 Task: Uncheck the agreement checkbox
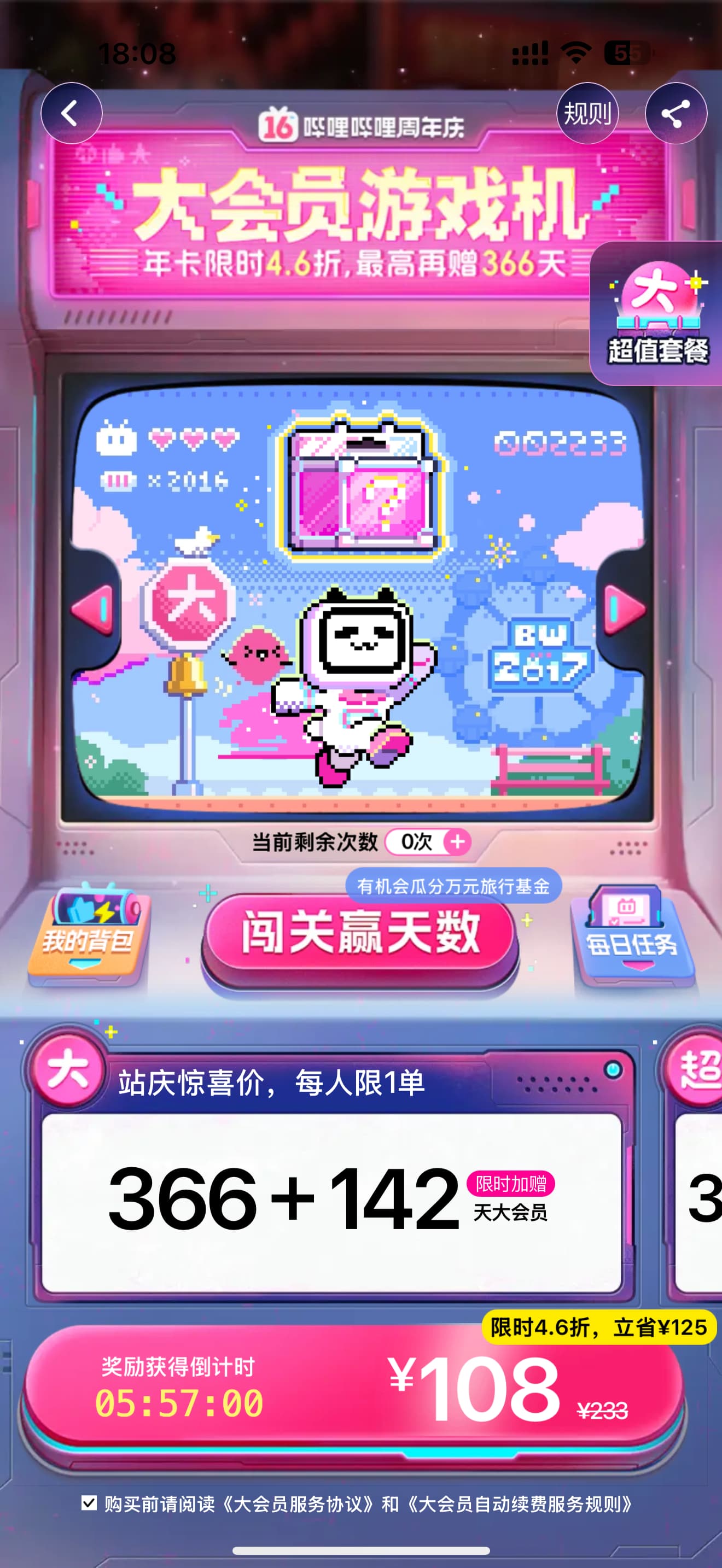89,1503
